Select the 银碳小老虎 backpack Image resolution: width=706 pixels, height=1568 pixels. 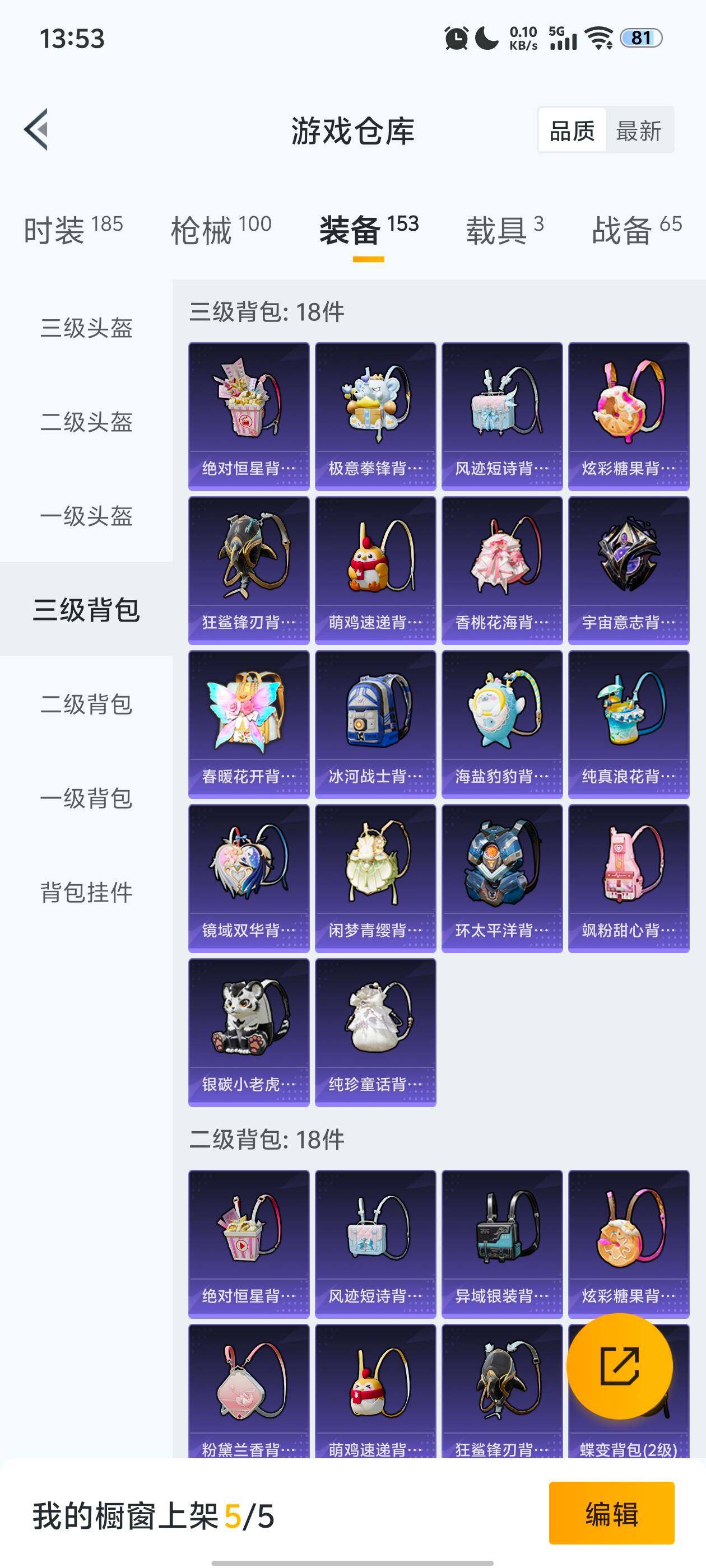(249, 1014)
